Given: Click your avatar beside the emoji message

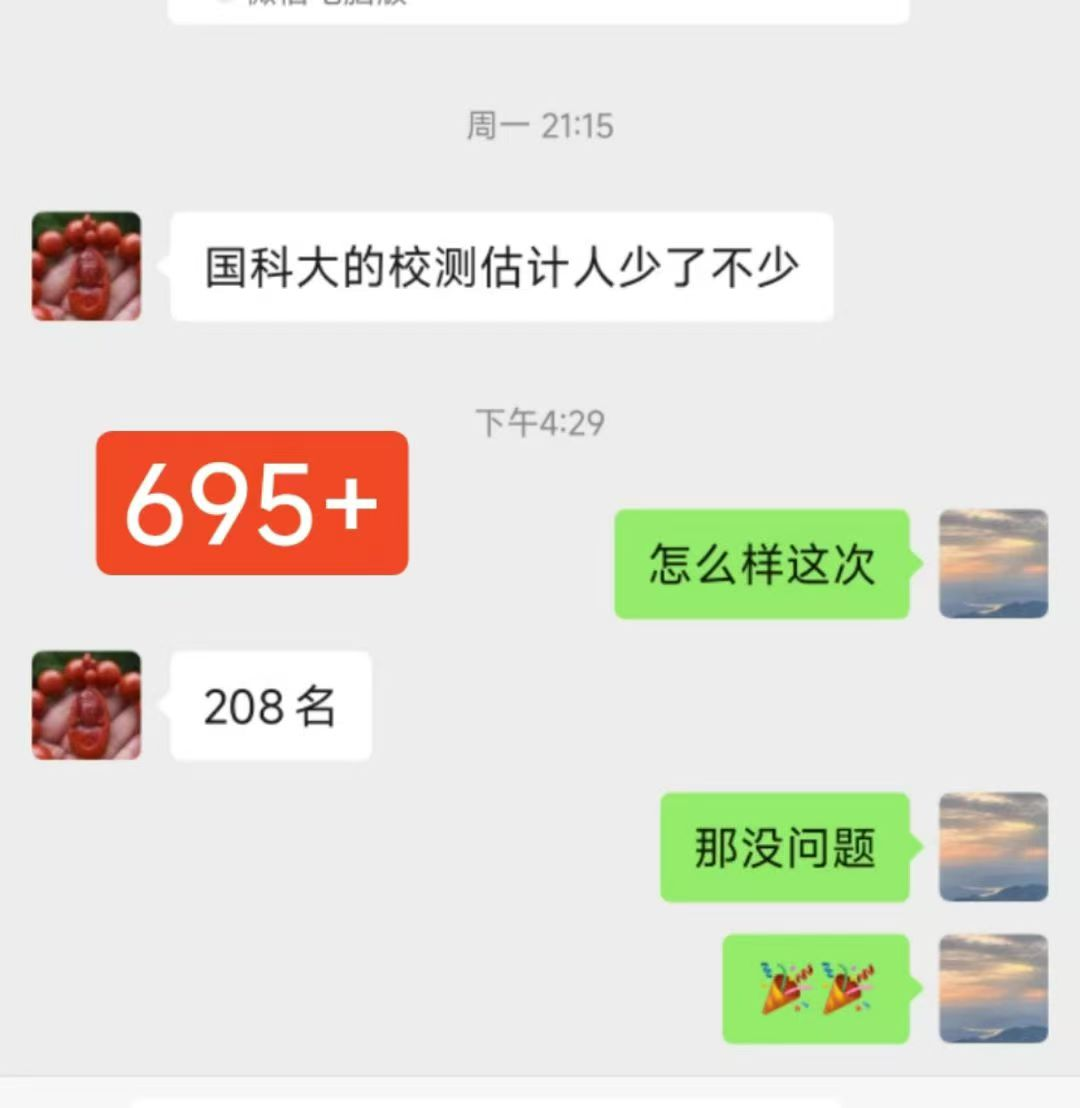Looking at the screenshot, I should click(995, 988).
